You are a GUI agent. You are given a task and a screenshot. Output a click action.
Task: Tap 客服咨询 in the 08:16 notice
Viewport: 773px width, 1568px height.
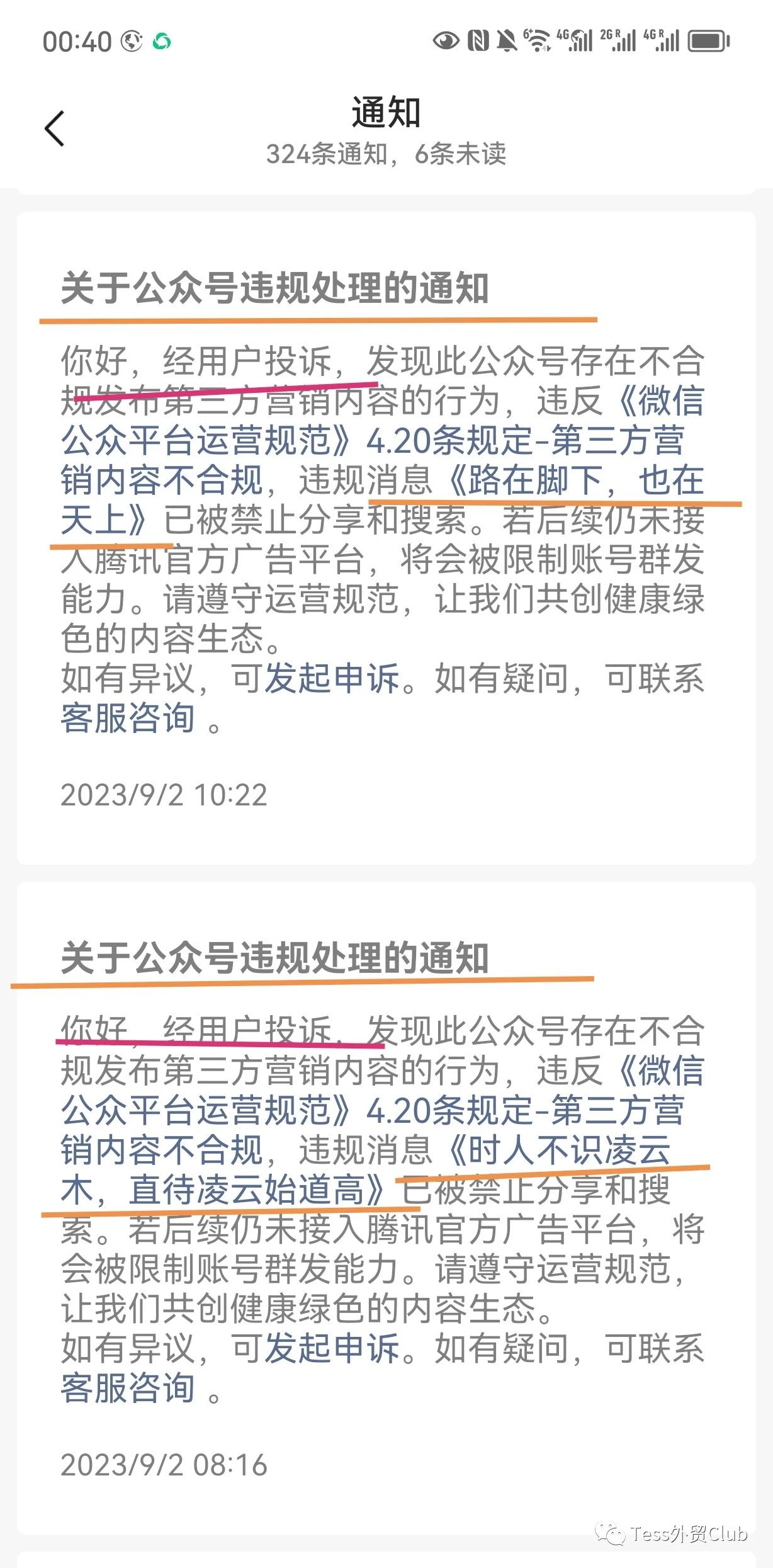coord(128,1388)
